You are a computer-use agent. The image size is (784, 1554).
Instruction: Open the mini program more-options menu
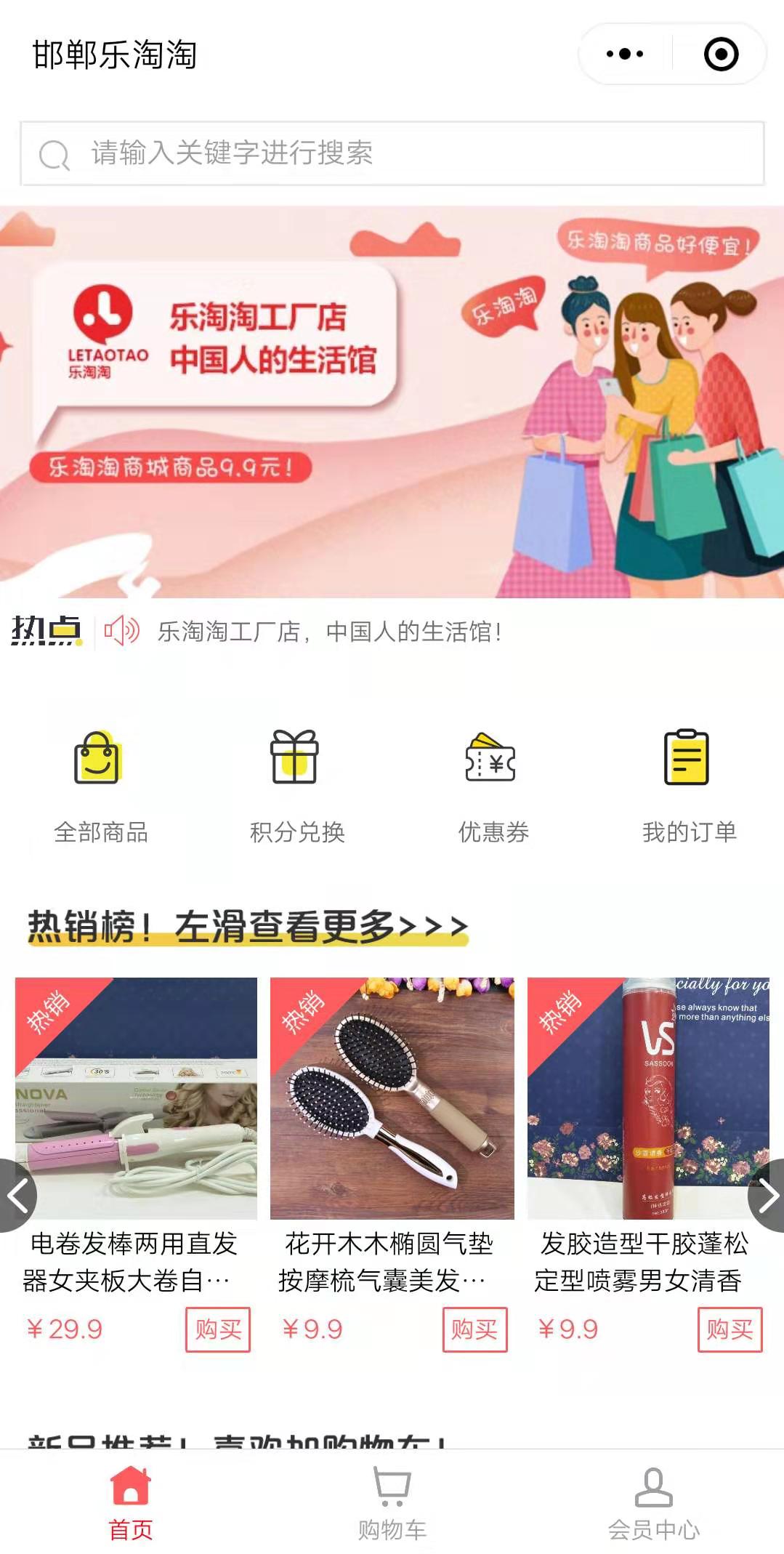(625, 54)
